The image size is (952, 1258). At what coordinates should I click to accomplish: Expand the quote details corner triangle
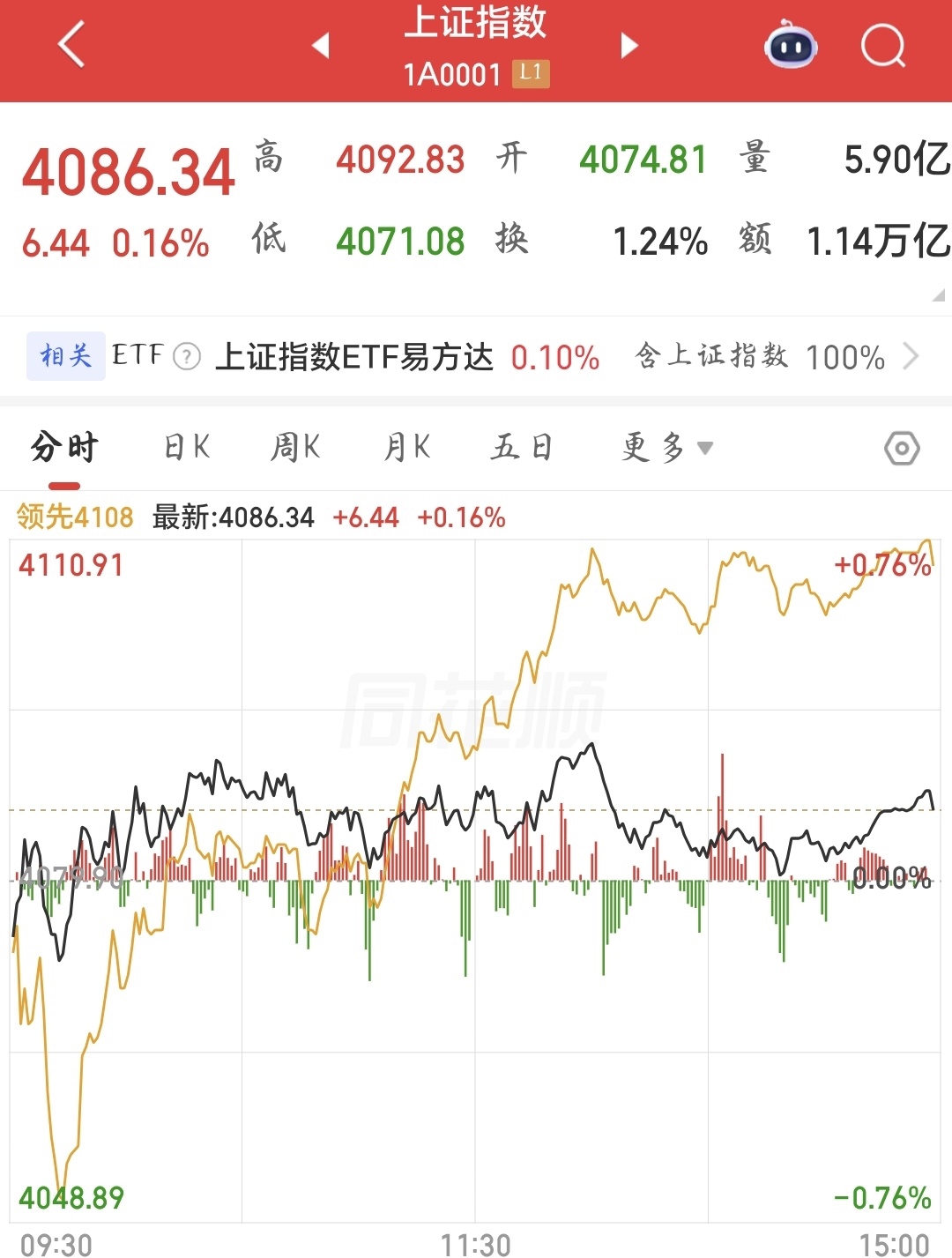(939, 294)
